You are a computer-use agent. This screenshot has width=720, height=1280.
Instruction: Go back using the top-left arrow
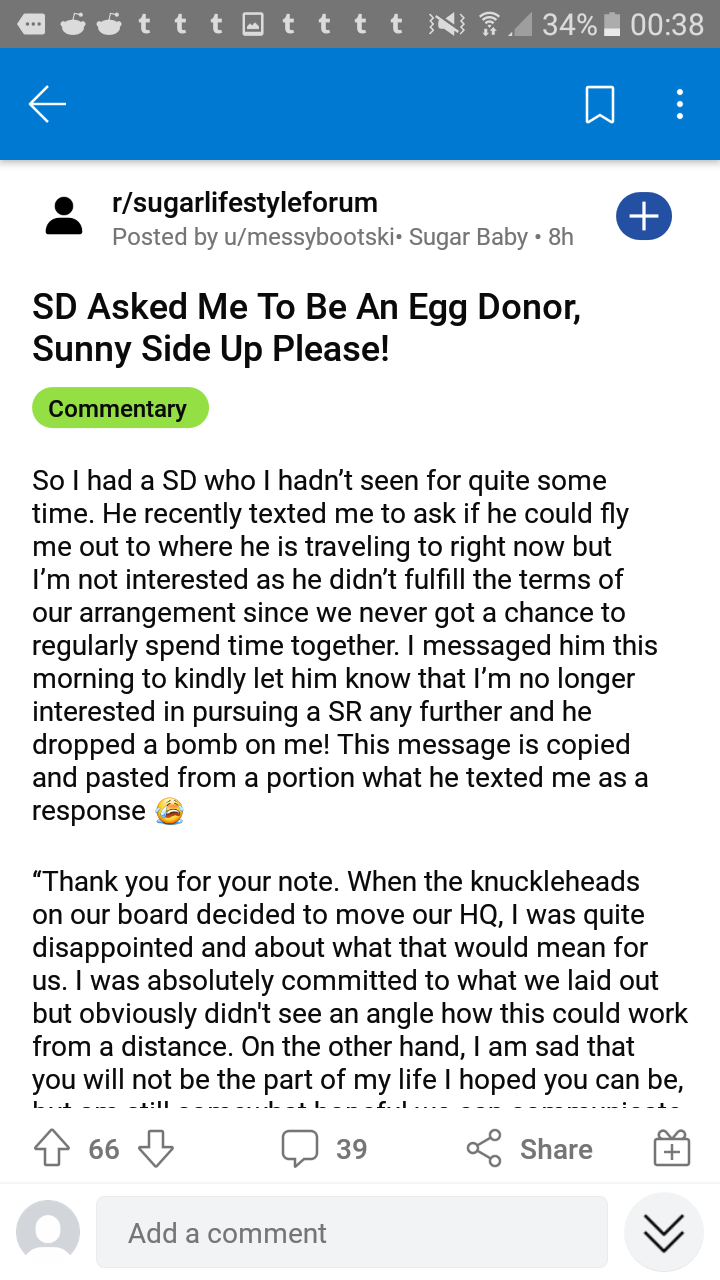pyautogui.click(x=47, y=104)
